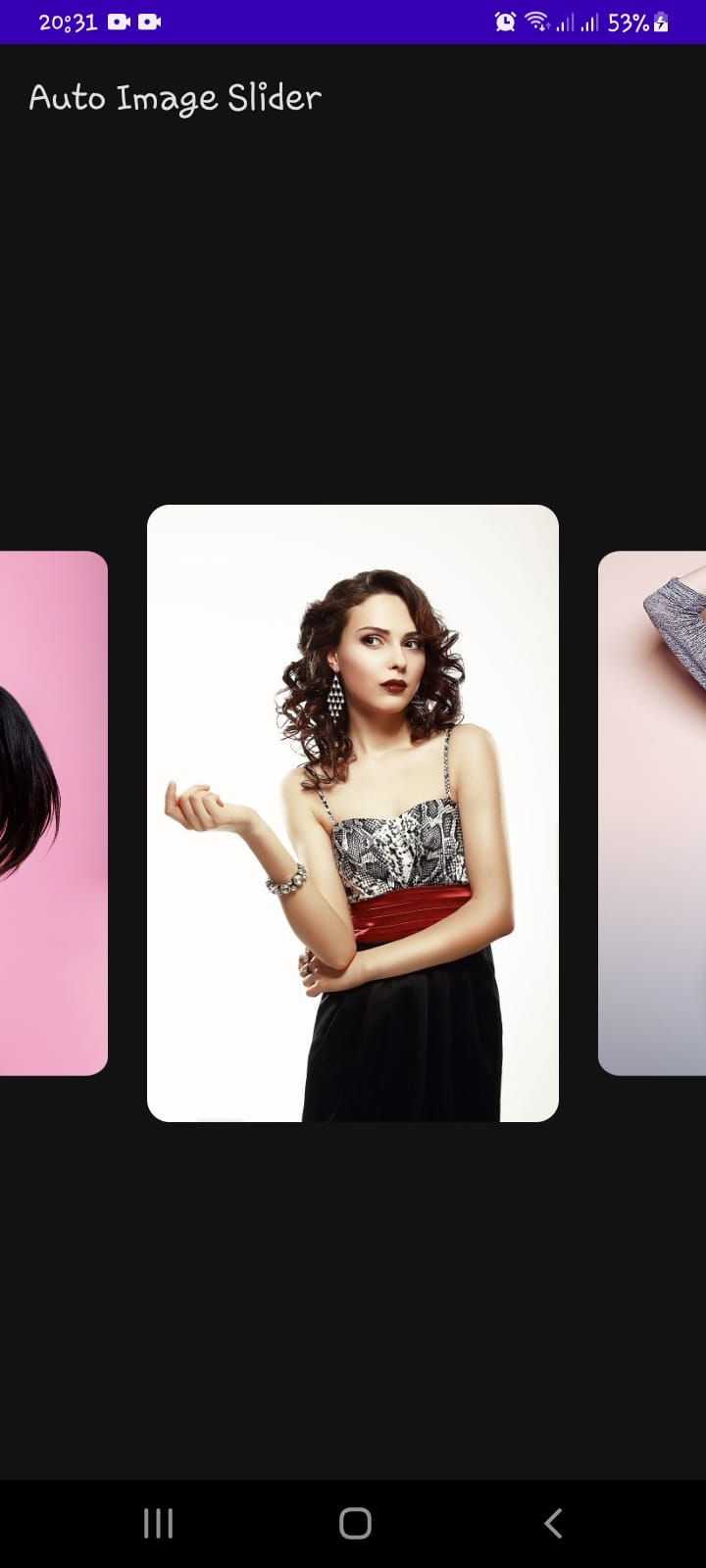Go back using the system back button

(553, 1523)
